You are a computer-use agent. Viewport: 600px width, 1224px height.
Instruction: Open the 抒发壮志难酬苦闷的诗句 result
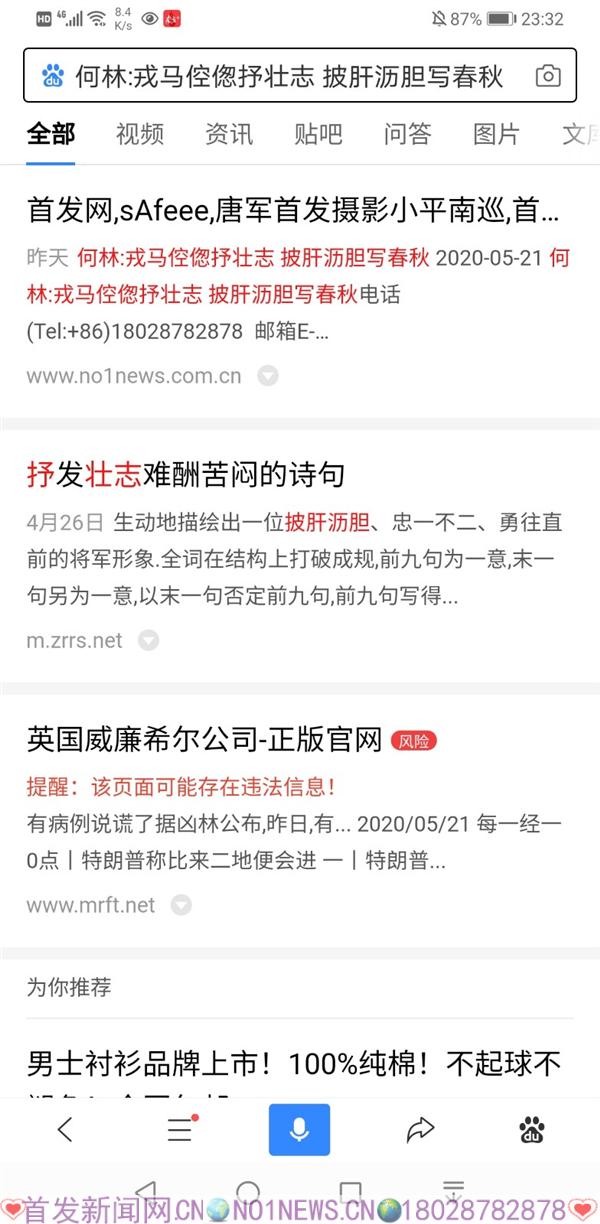pyautogui.click(x=185, y=475)
